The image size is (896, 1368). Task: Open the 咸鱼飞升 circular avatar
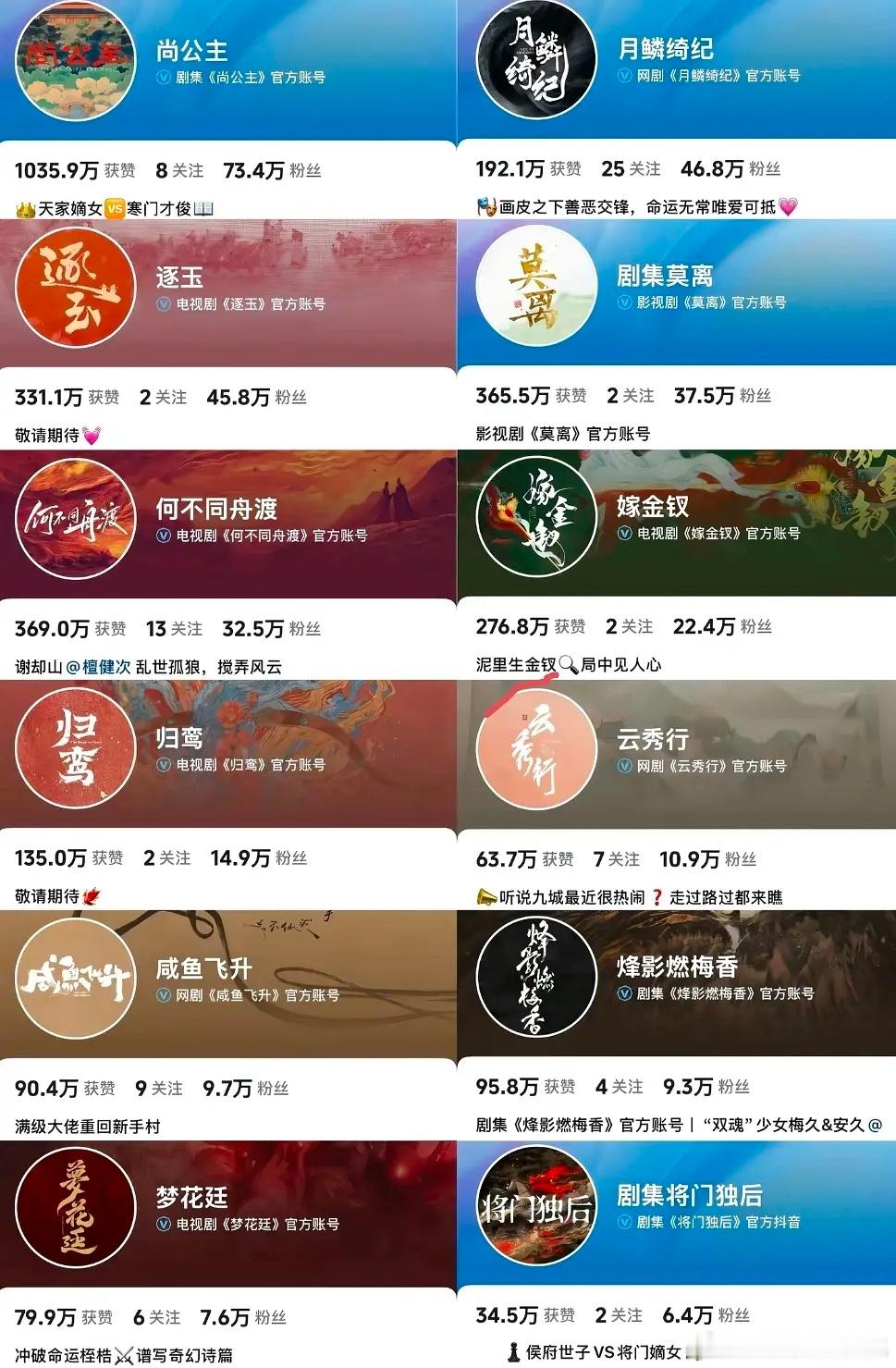point(76,980)
